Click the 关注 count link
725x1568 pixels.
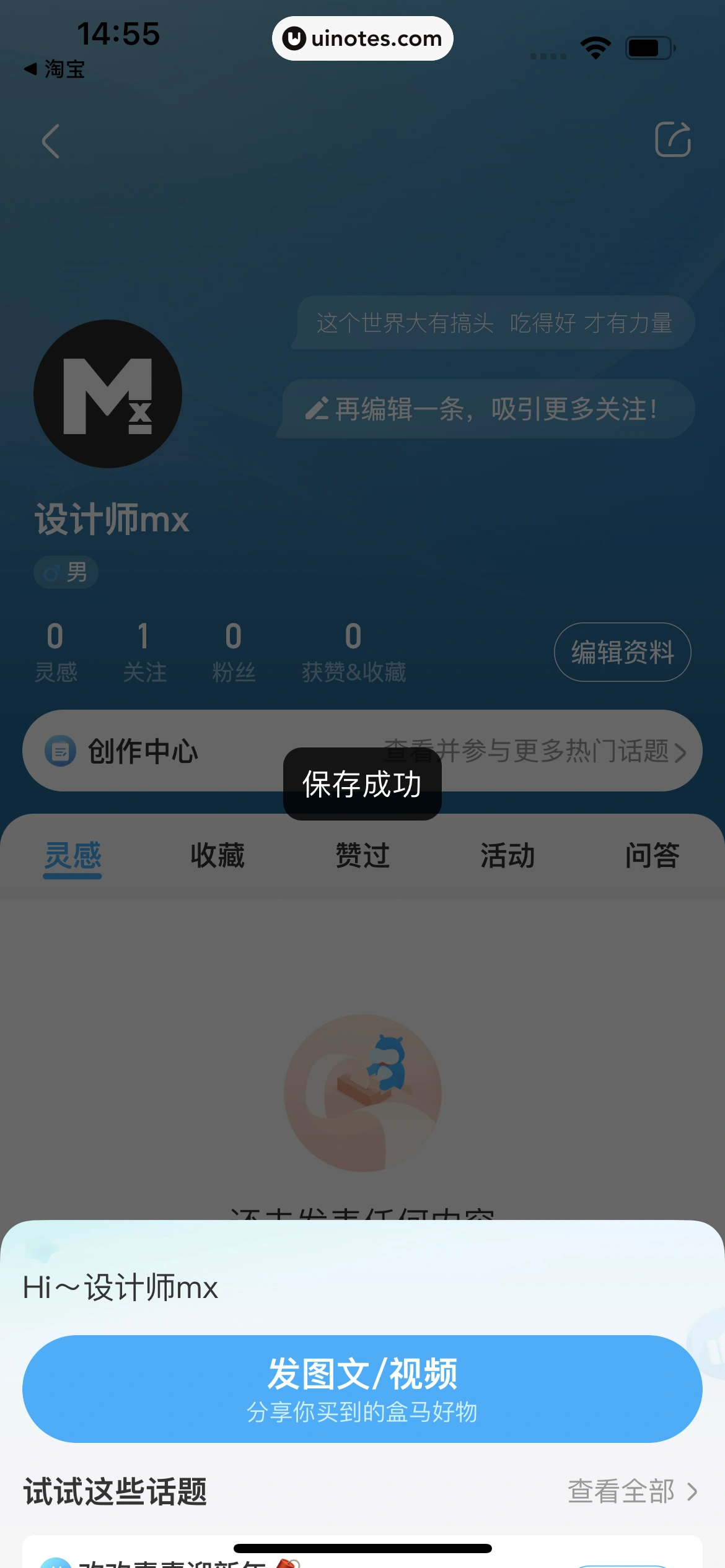click(x=144, y=653)
